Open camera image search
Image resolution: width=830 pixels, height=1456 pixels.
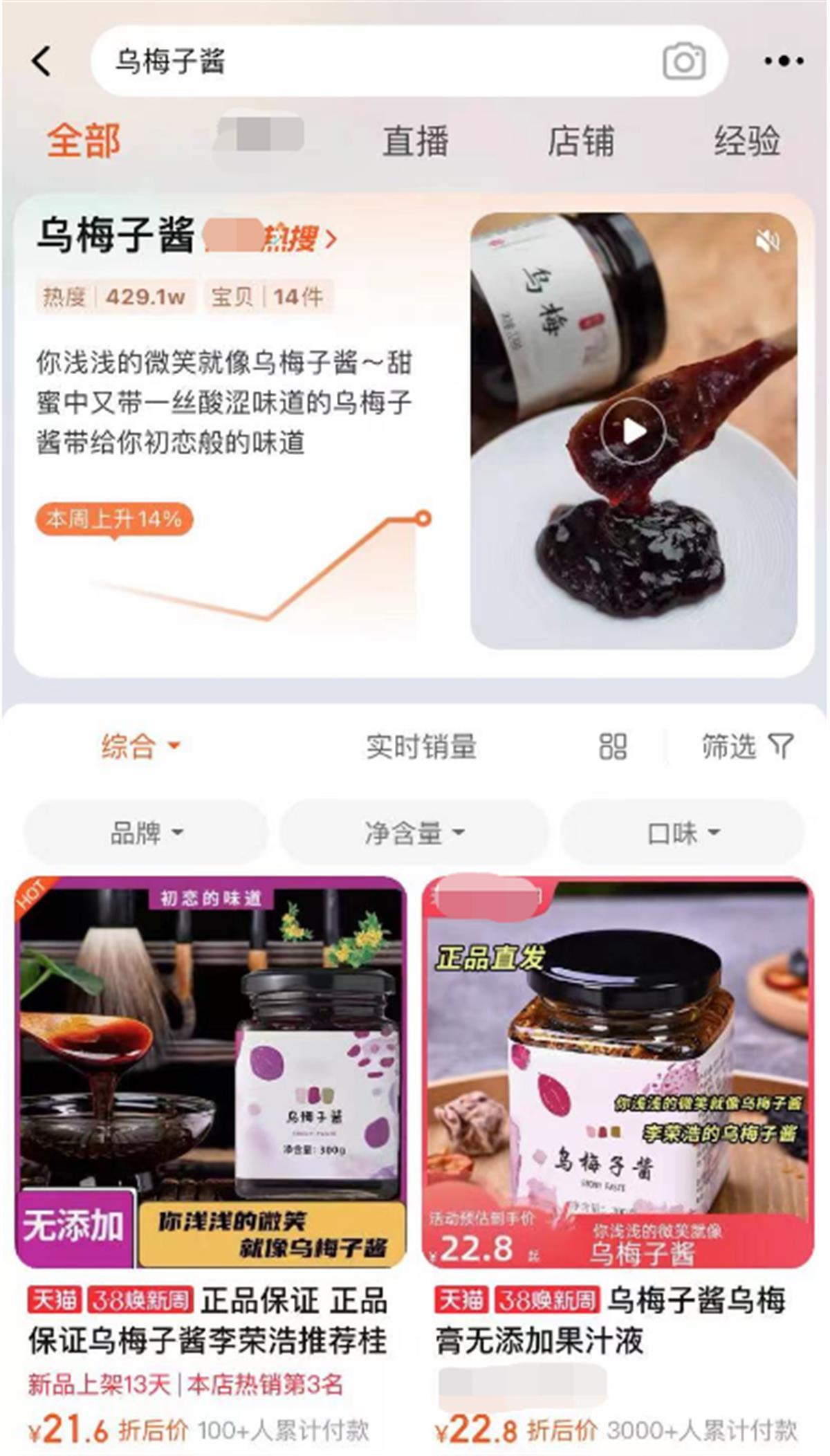(x=684, y=62)
